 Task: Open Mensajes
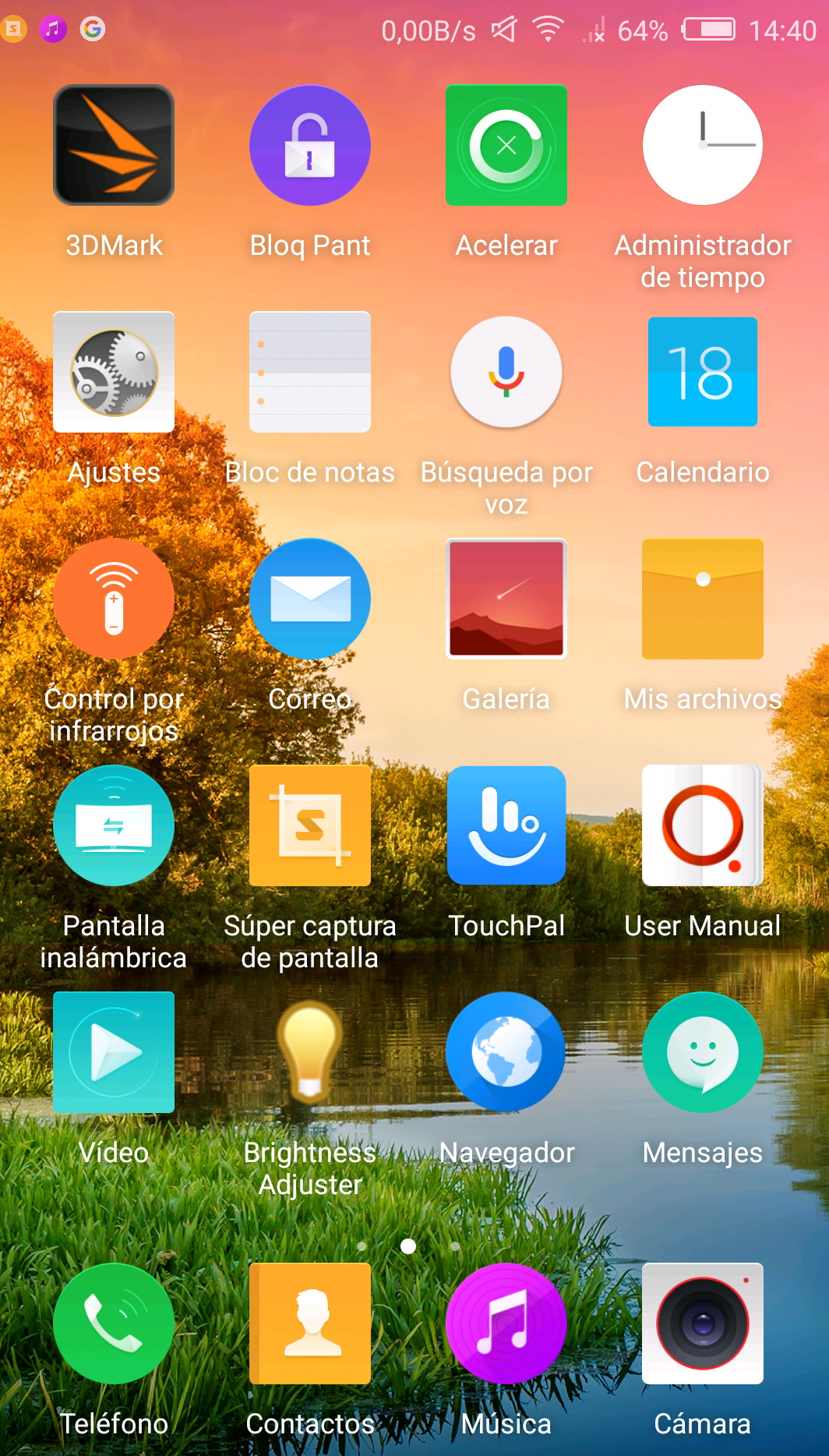point(703,1053)
